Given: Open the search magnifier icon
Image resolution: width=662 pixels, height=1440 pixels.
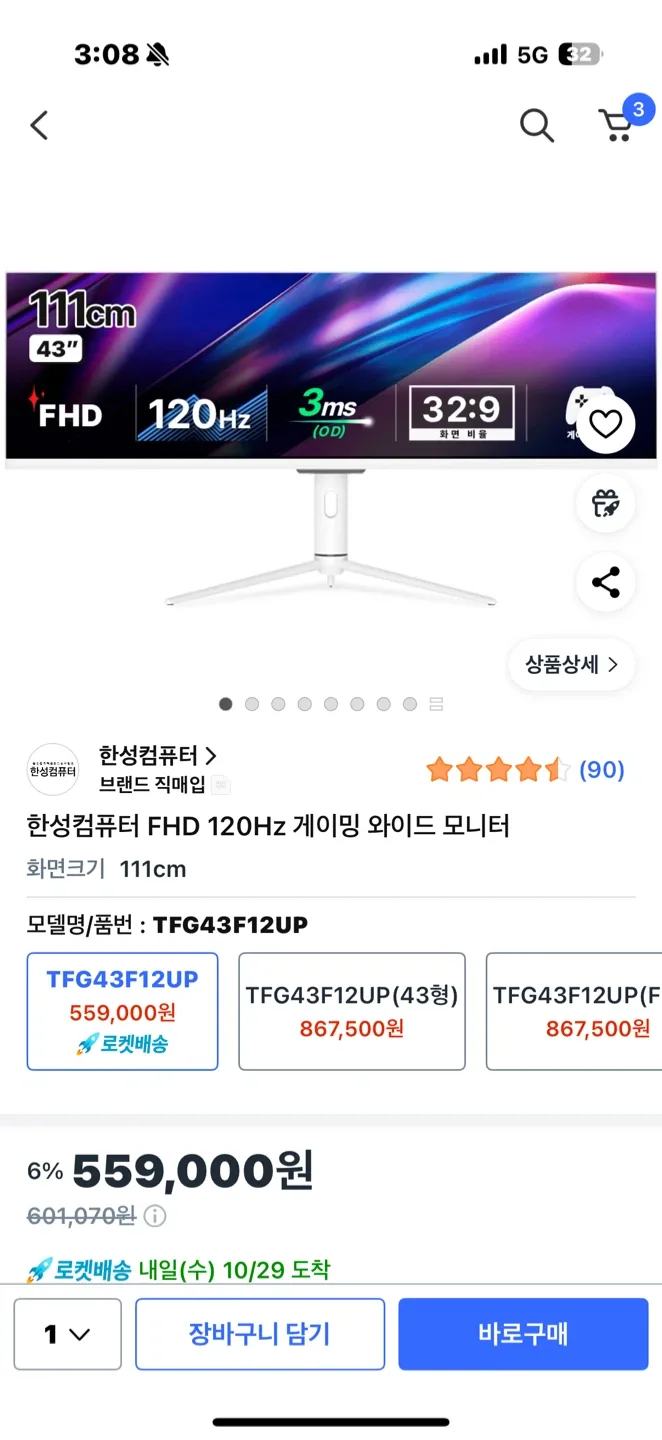Looking at the screenshot, I should (x=536, y=125).
